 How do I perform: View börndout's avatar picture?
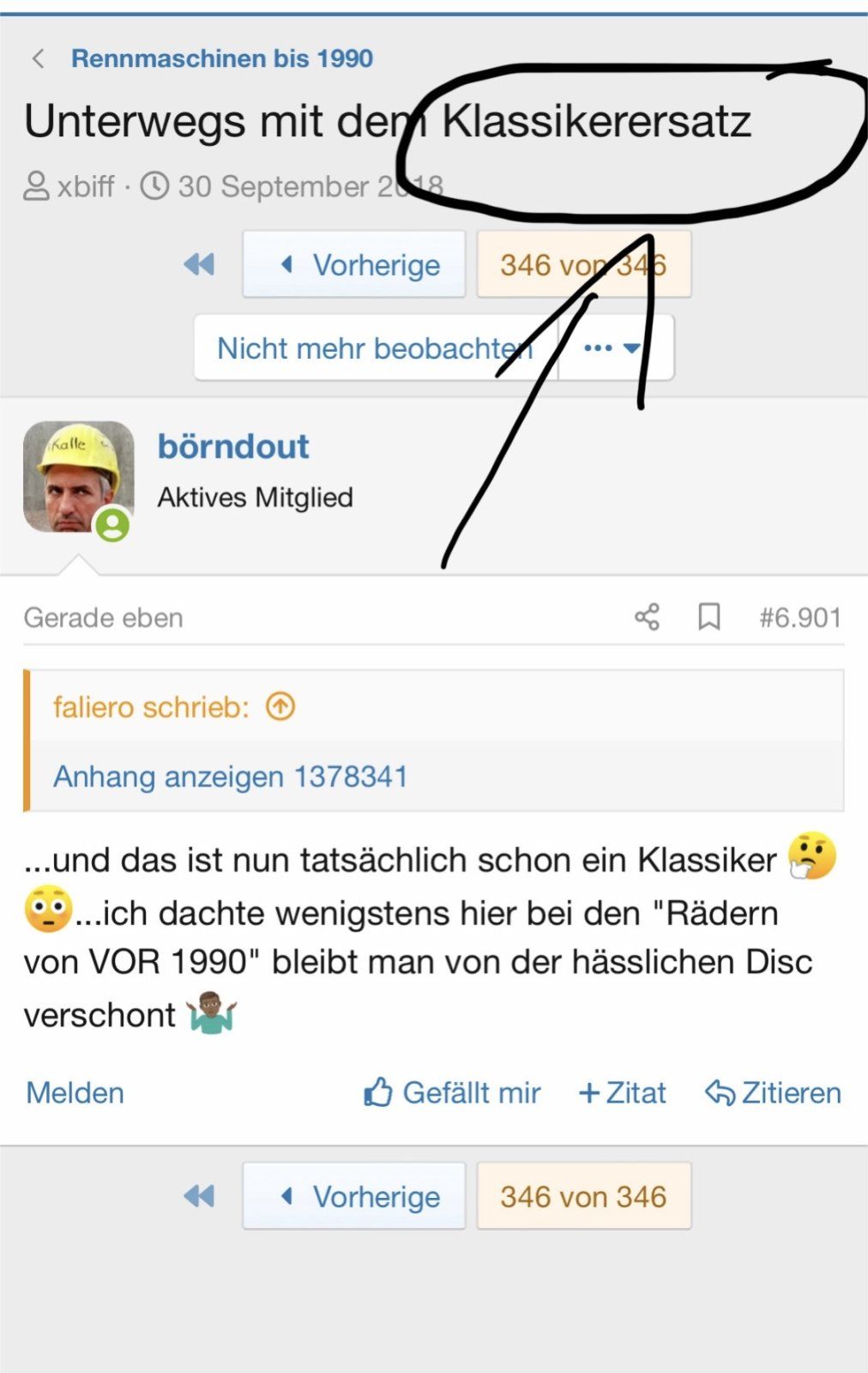[x=78, y=477]
